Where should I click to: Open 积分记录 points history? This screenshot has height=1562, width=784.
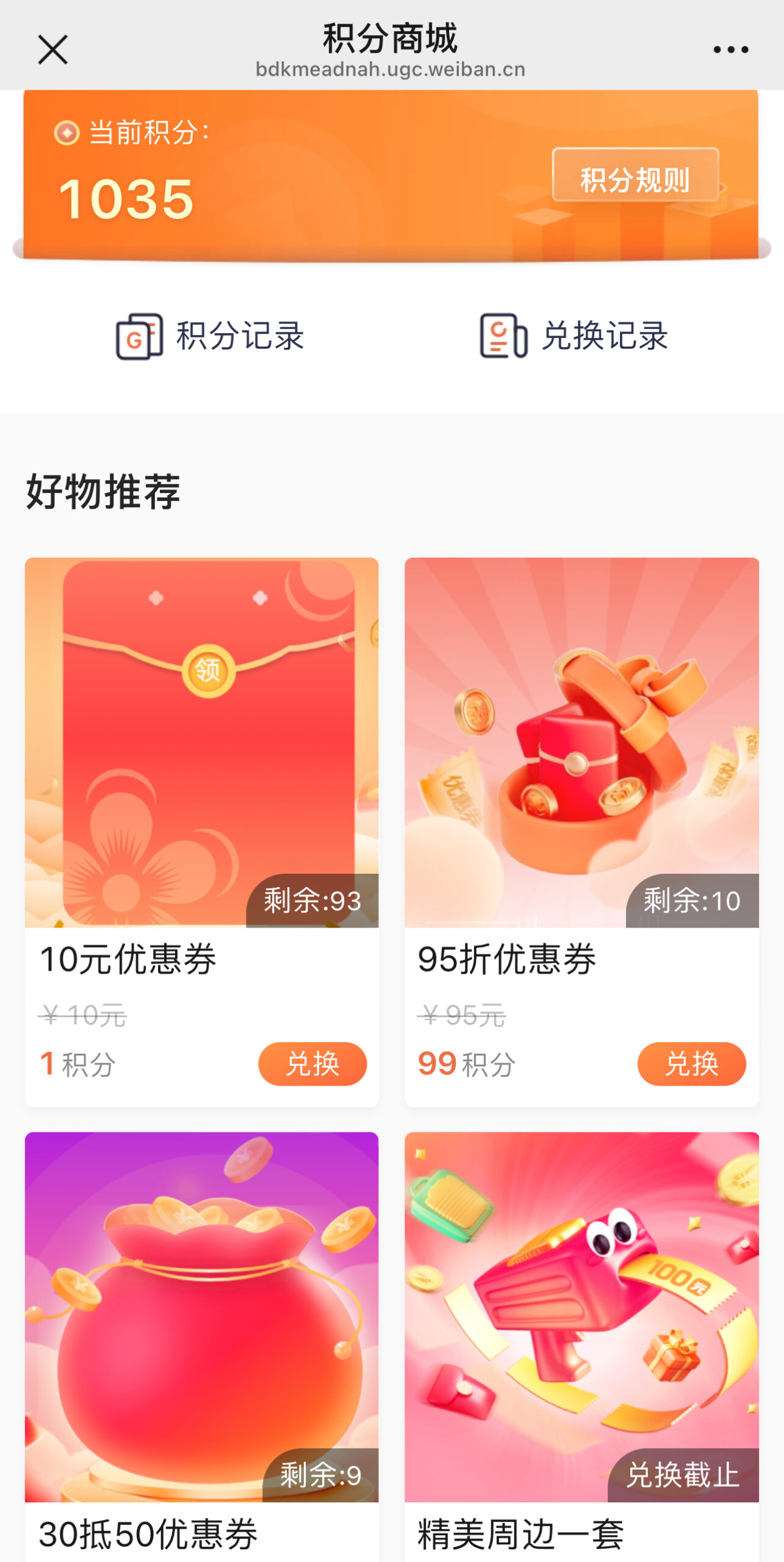click(210, 336)
